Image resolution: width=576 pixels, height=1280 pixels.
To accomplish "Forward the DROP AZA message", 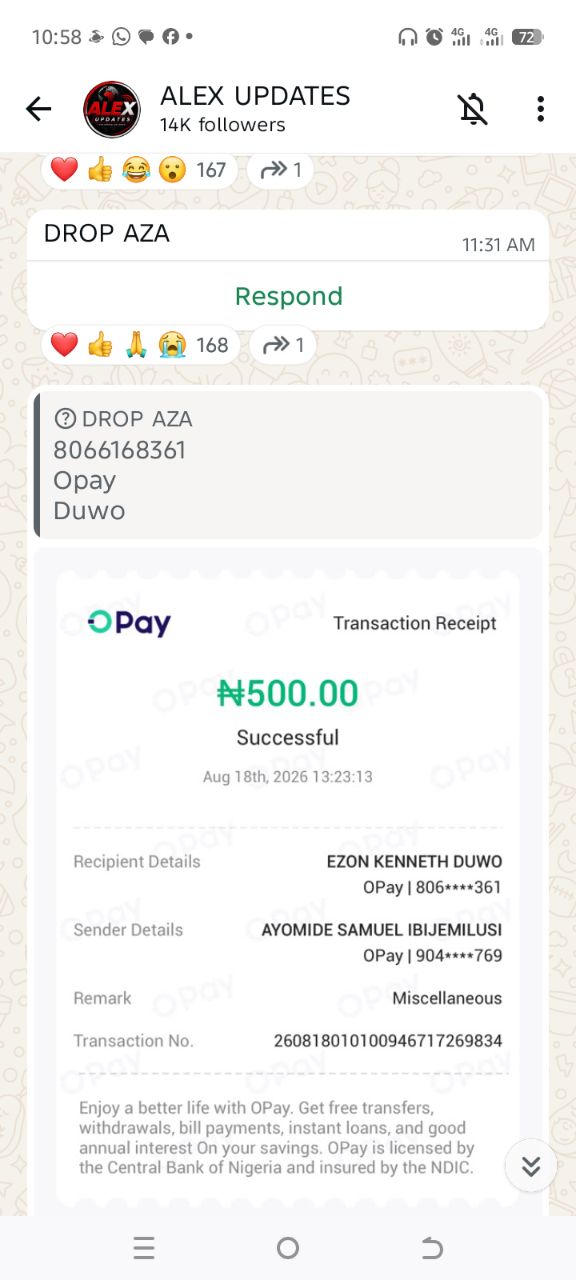I will click(282, 345).
